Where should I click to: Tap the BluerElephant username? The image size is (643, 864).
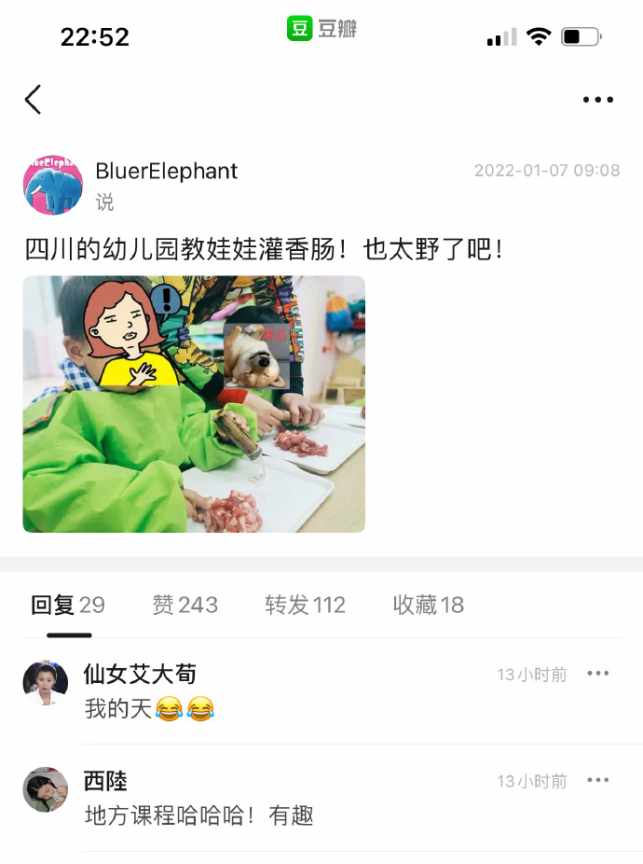pyautogui.click(x=166, y=171)
